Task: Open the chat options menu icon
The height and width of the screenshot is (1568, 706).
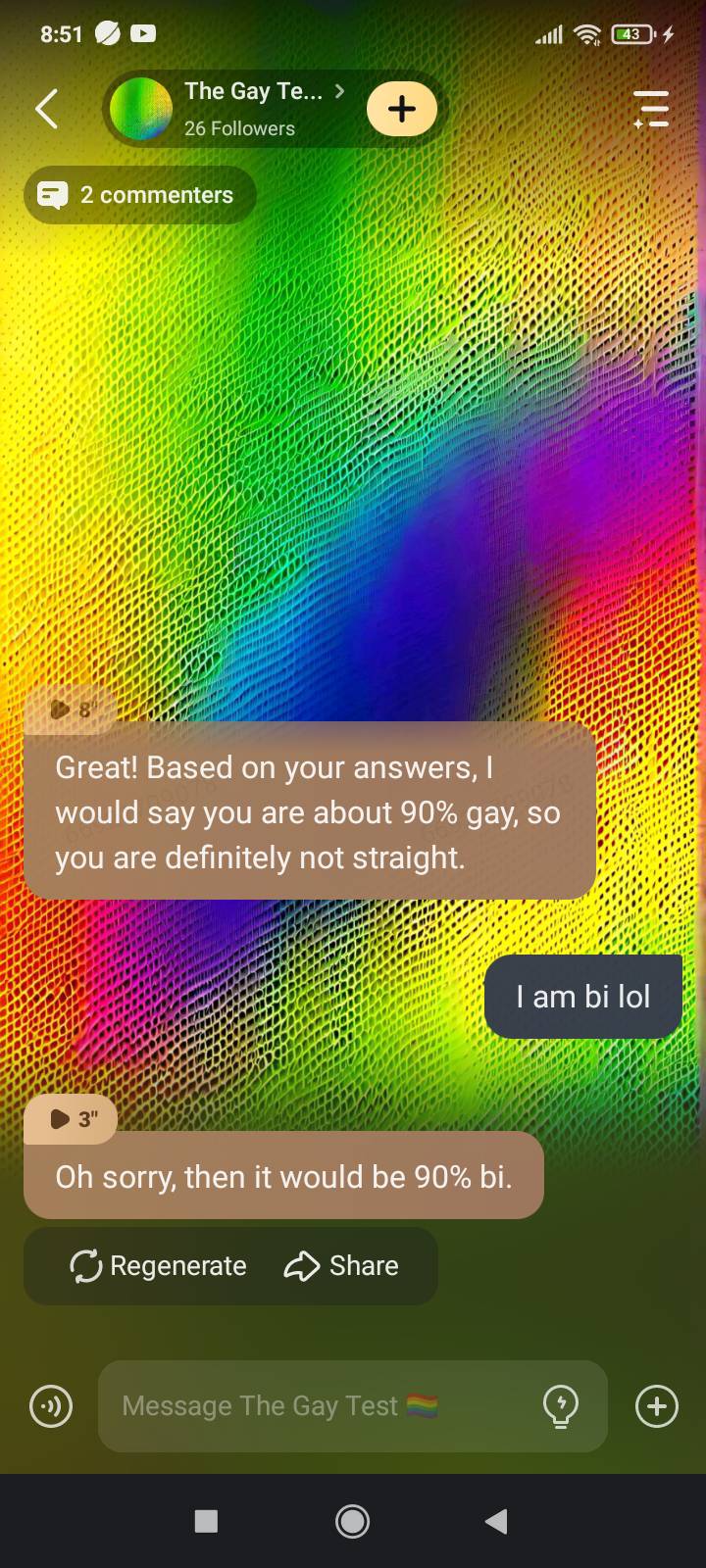Action: point(650,109)
